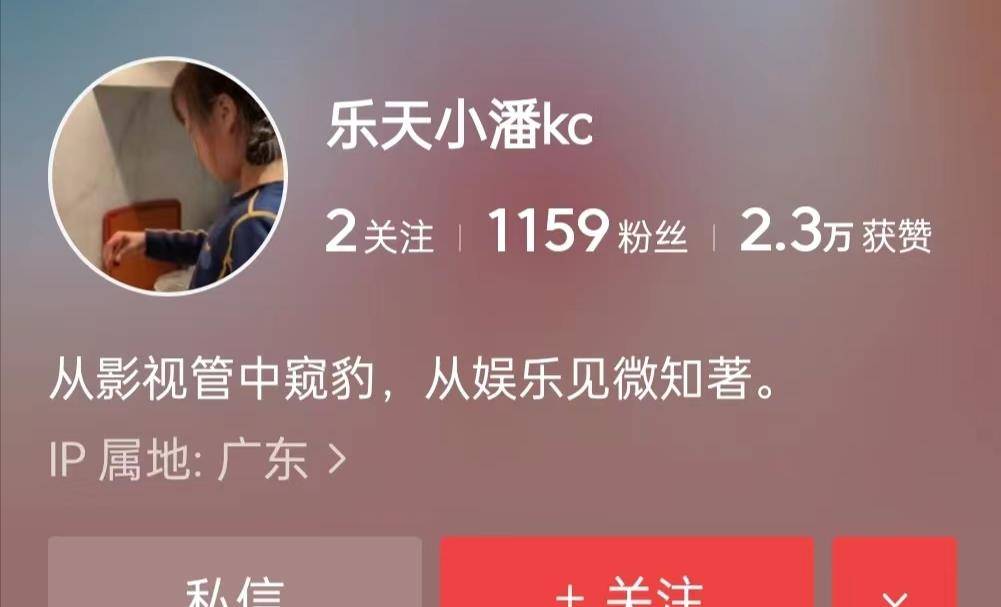The height and width of the screenshot is (607, 1001).
Task: Open the 1159 粉丝 followers list
Action: 587,236
